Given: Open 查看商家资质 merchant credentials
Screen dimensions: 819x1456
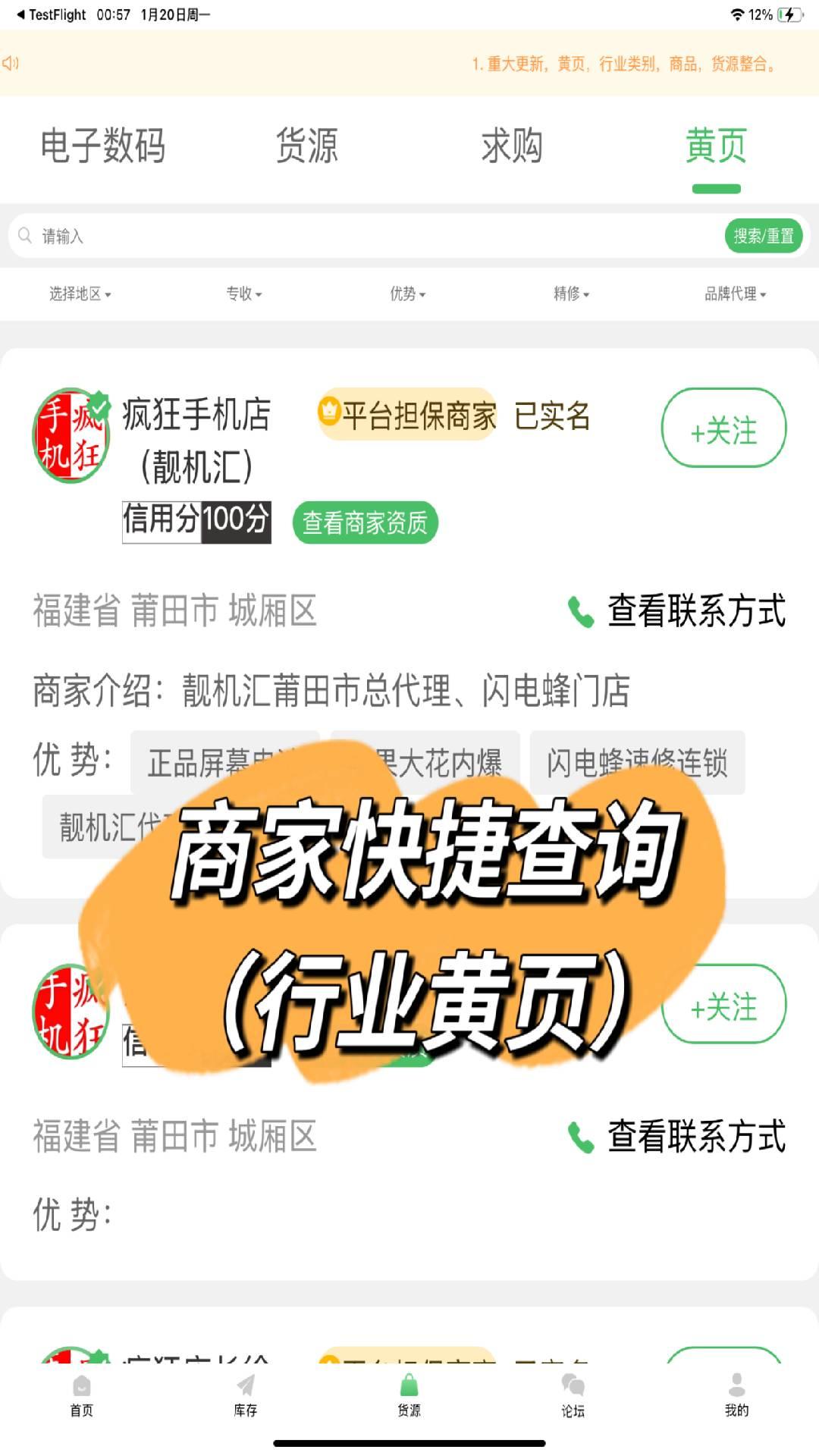Looking at the screenshot, I should click(x=365, y=523).
